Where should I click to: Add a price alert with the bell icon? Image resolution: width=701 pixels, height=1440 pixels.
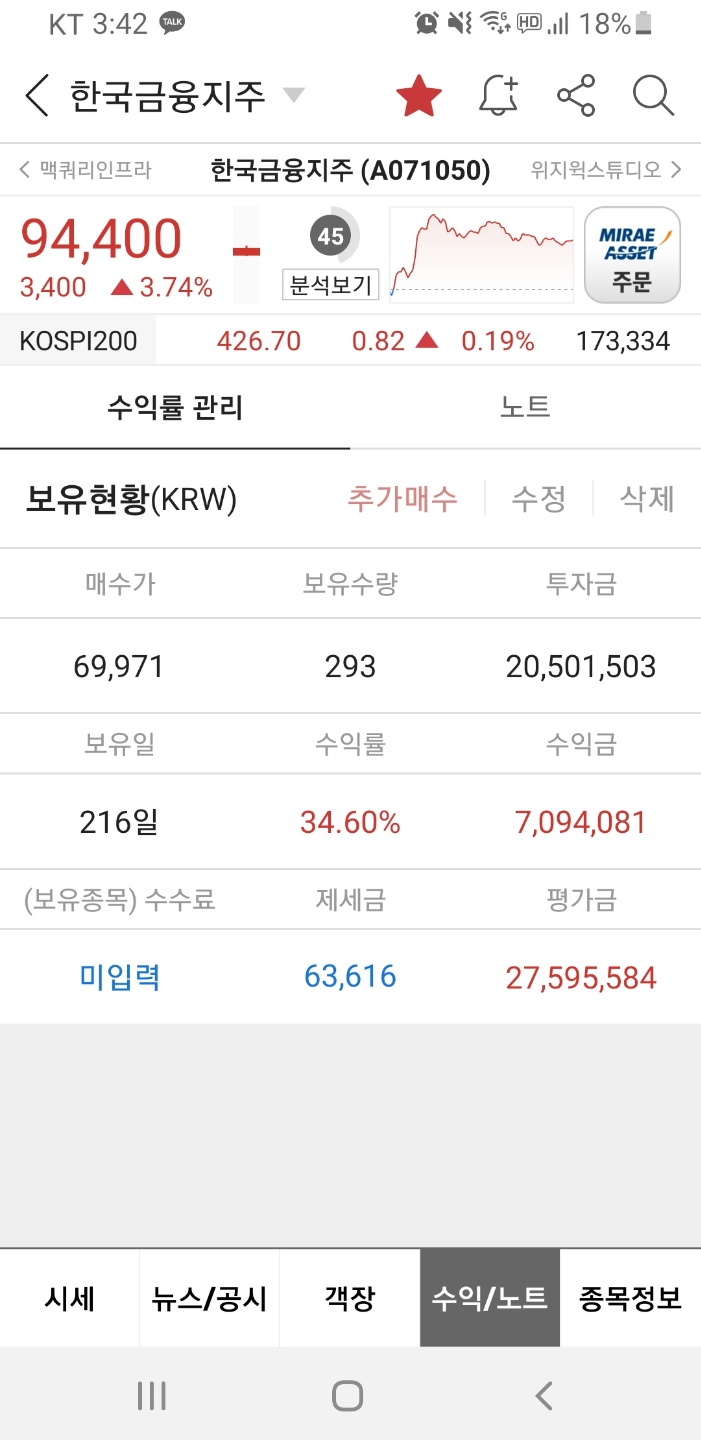(498, 96)
